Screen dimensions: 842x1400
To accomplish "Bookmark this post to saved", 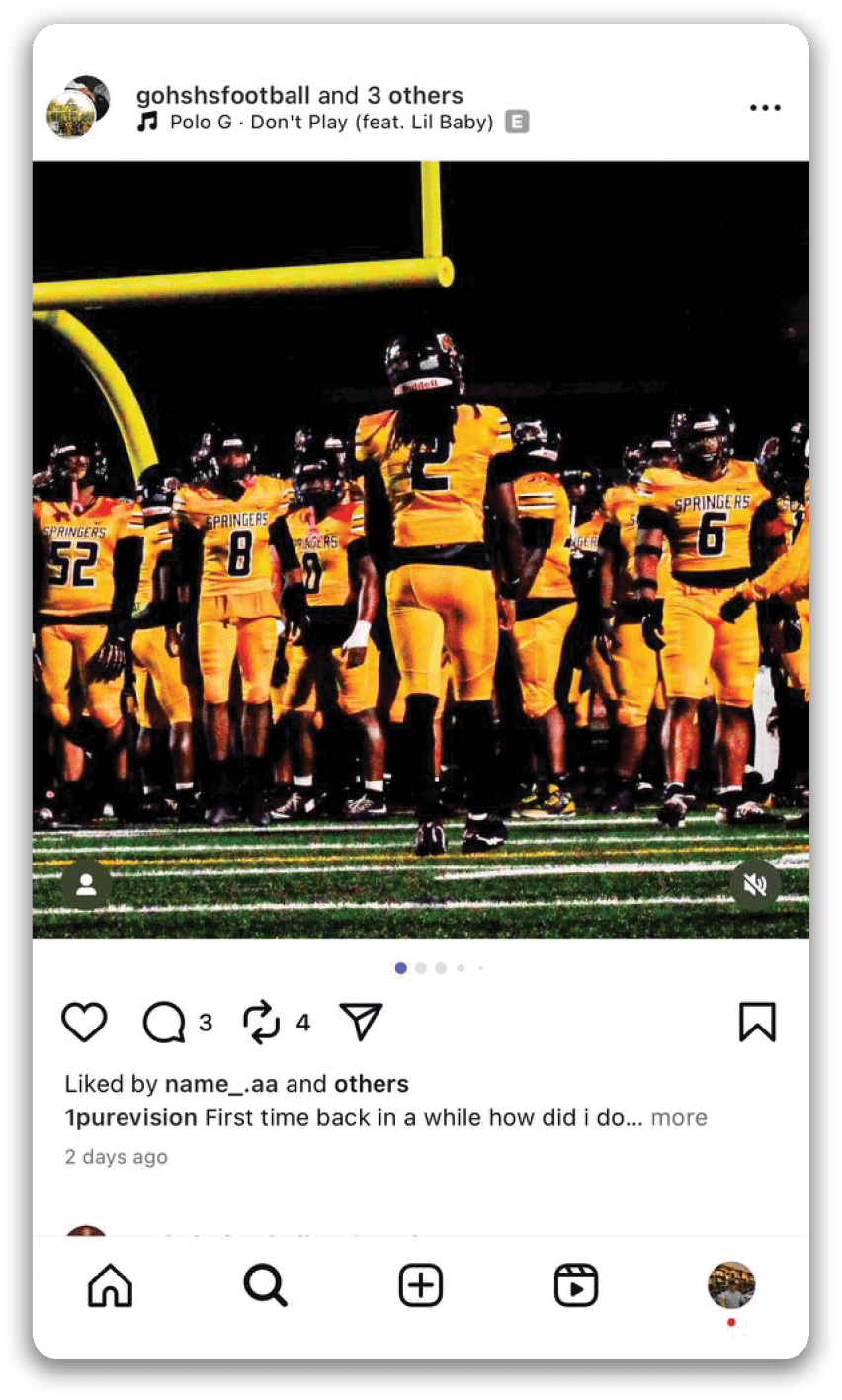I will (x=757, y=1023).
